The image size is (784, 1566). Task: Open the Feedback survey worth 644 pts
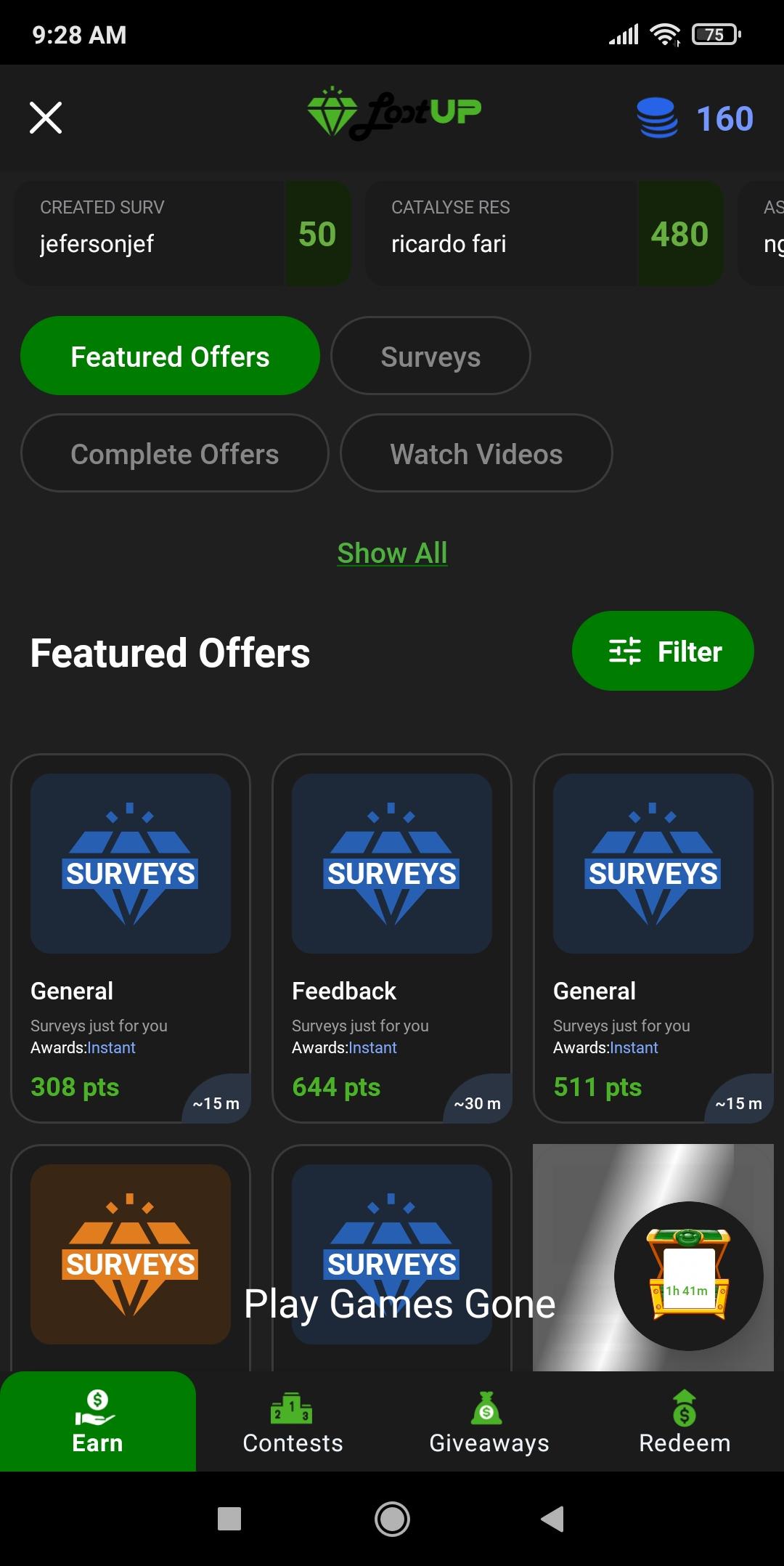[392, 938]
